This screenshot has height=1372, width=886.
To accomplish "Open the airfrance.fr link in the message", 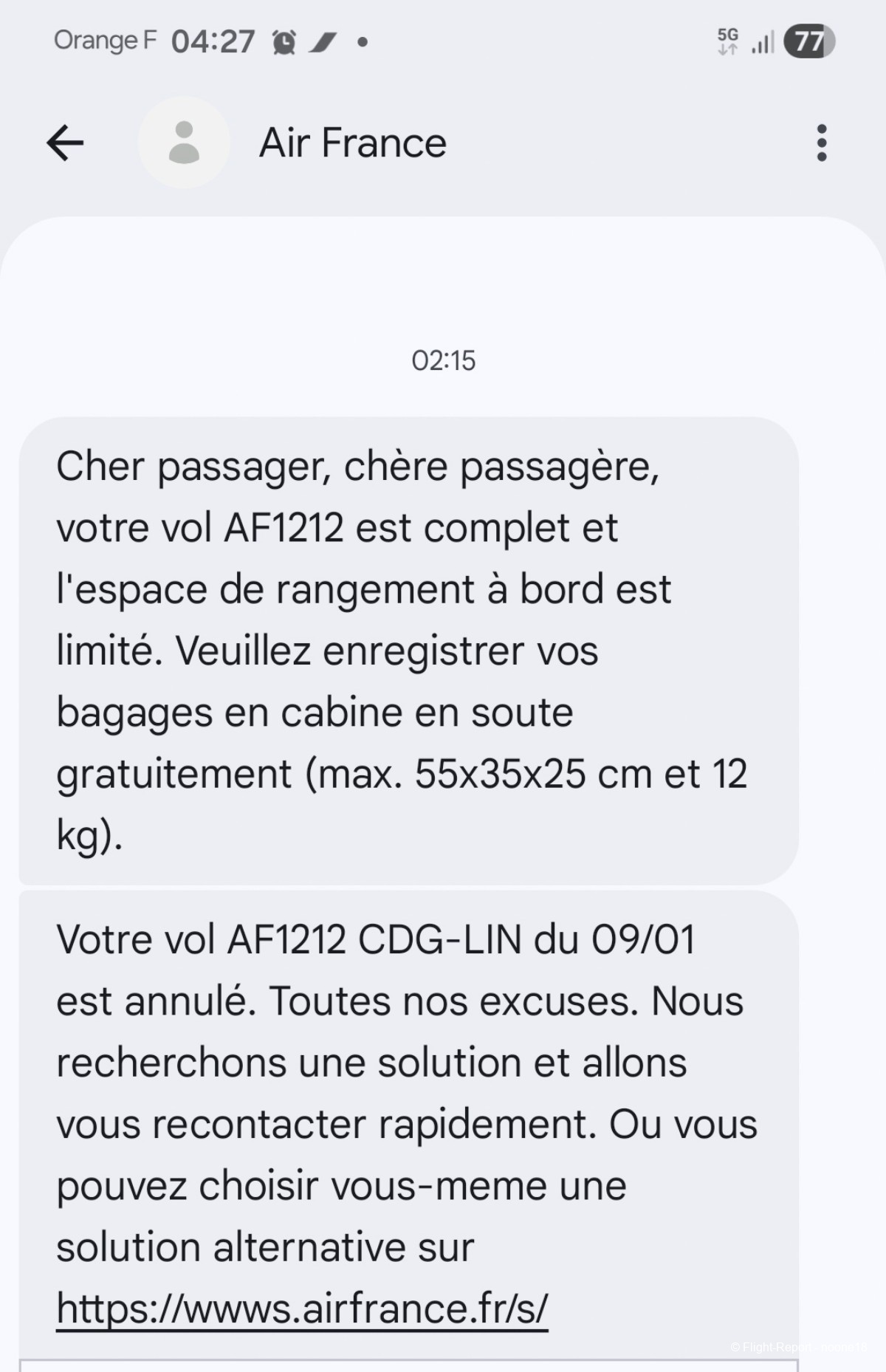I will point(302,1308).
